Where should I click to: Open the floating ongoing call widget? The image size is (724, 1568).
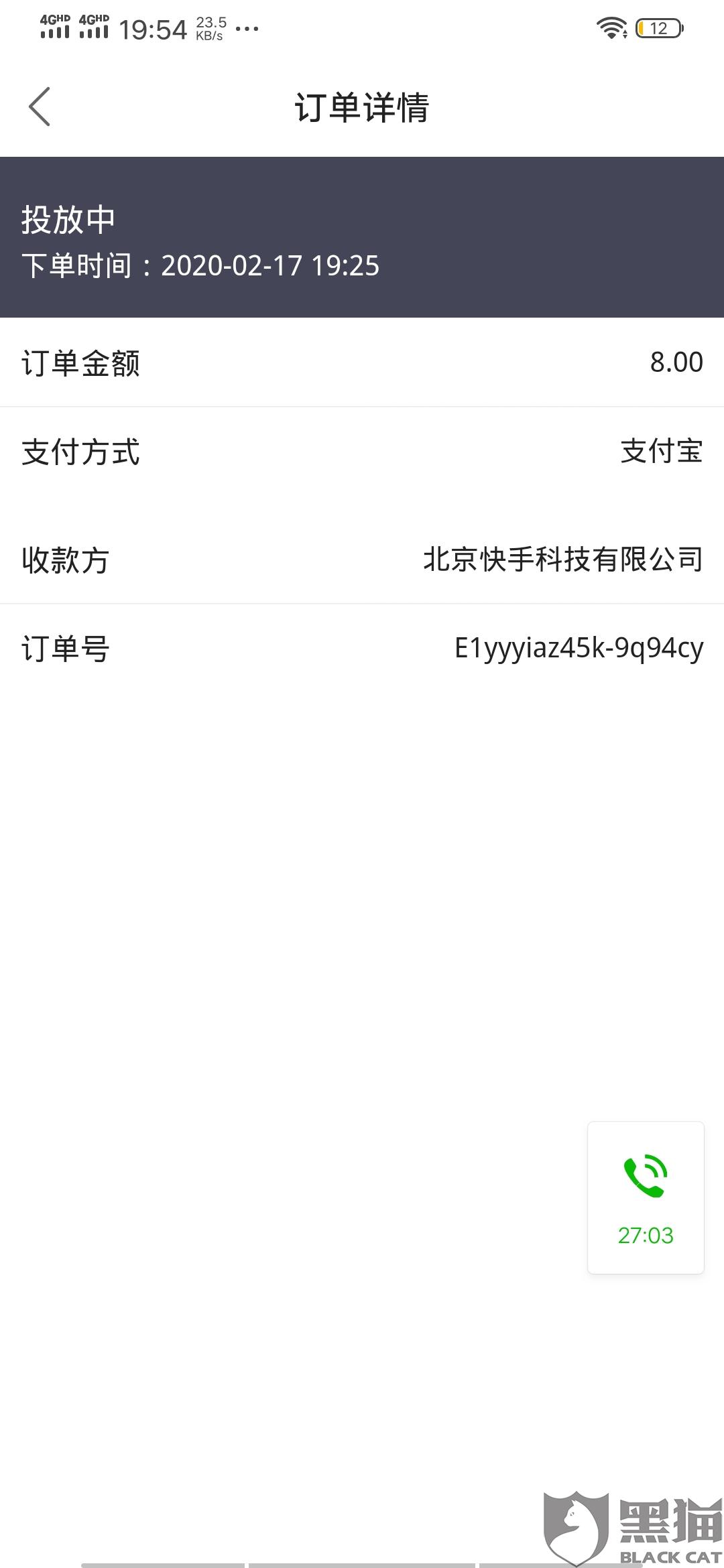point(646,1197)
